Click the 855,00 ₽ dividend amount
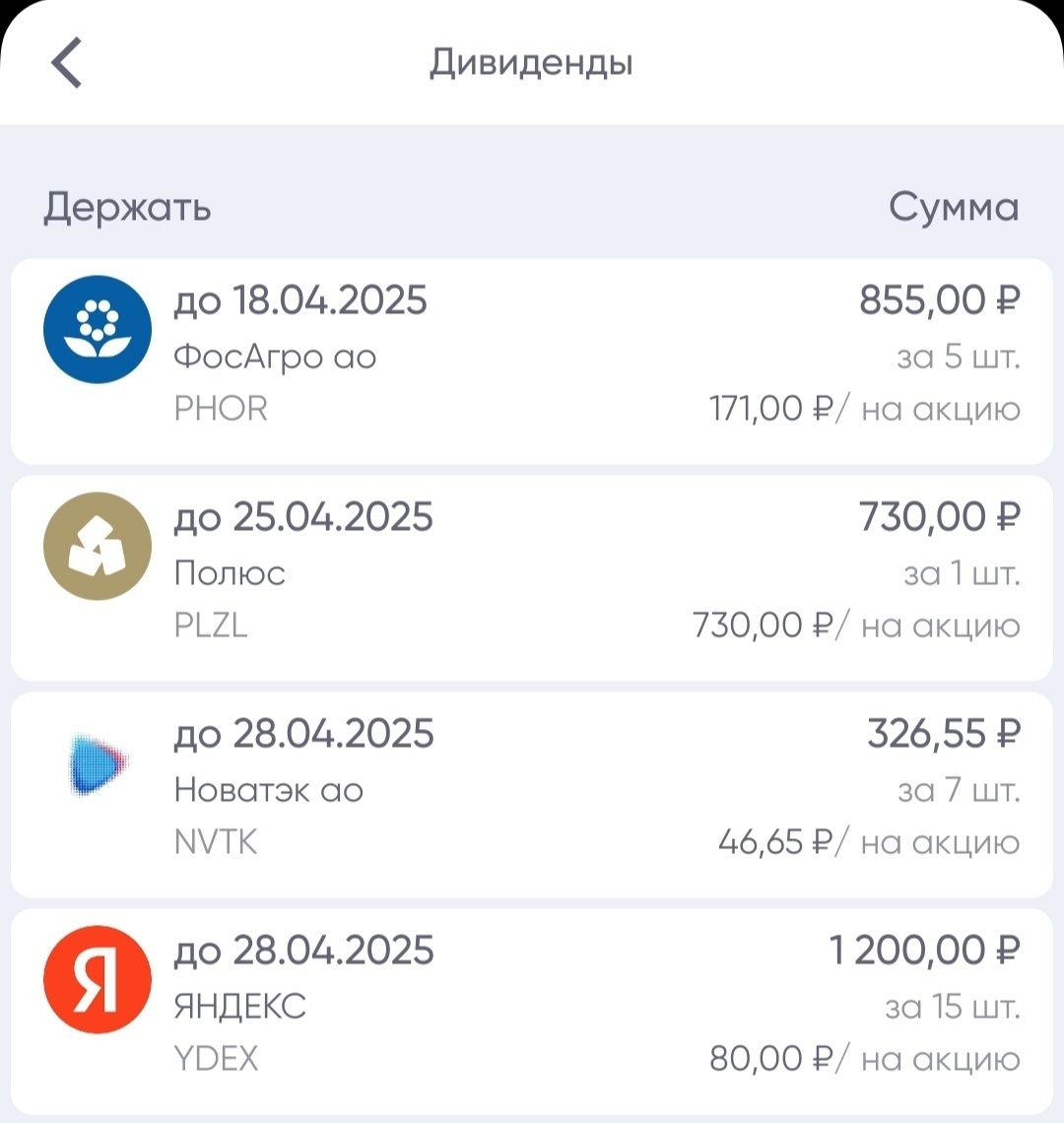The width and height of the screenshot is (1064, 1123). point(941,300)
